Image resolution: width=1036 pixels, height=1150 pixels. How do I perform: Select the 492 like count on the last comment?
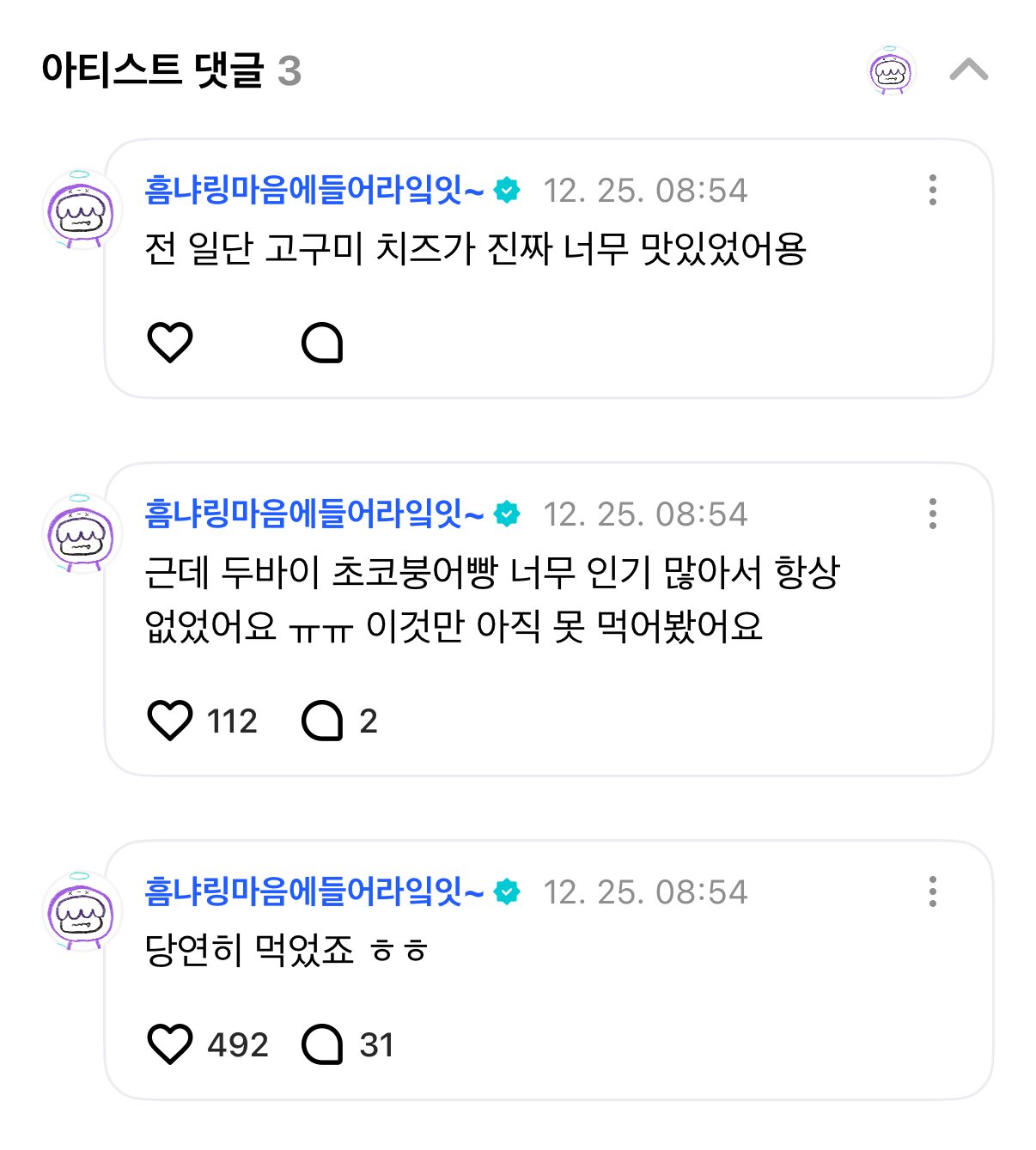pos(238,1044)
